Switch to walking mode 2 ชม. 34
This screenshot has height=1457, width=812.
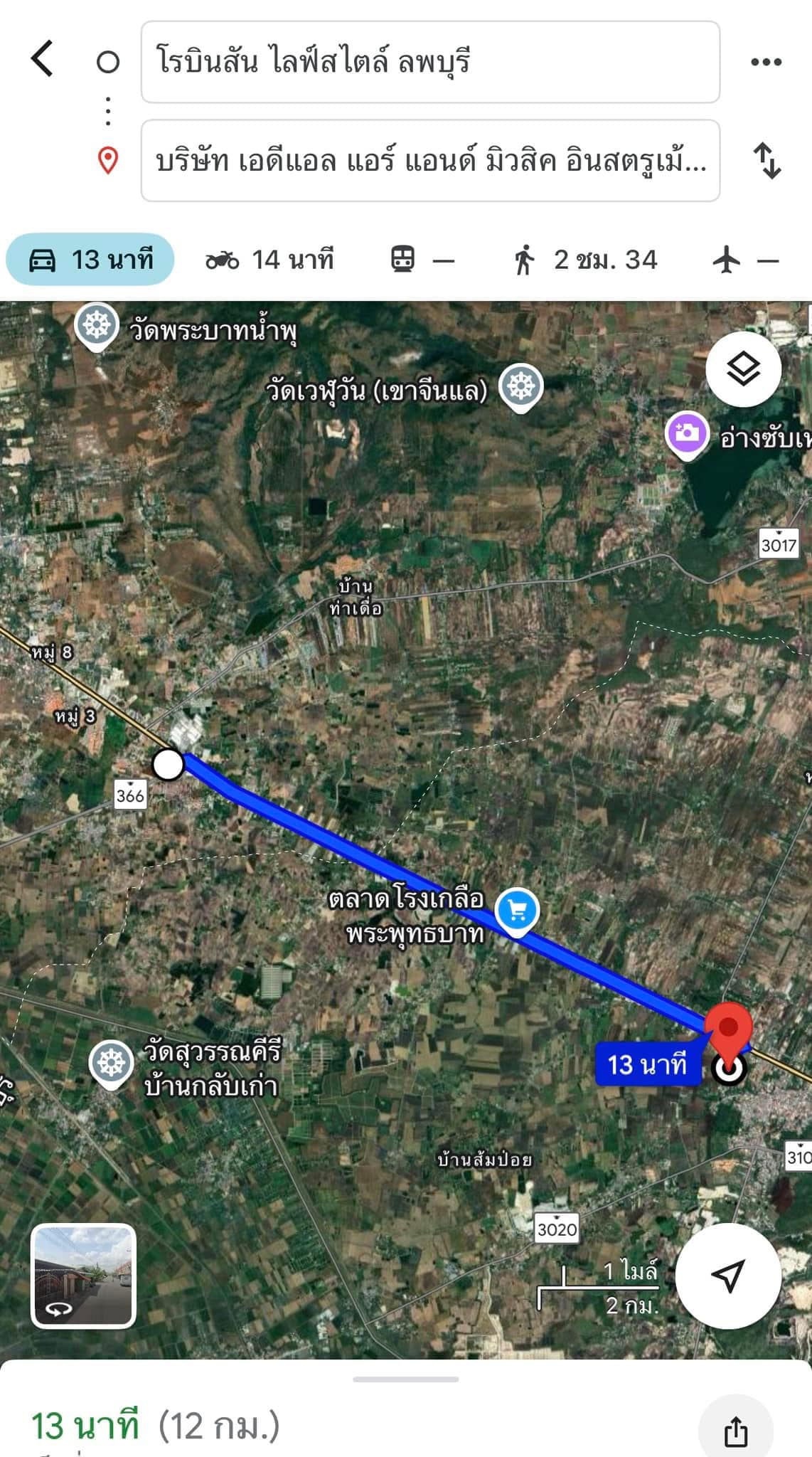[x=584, y=260]
